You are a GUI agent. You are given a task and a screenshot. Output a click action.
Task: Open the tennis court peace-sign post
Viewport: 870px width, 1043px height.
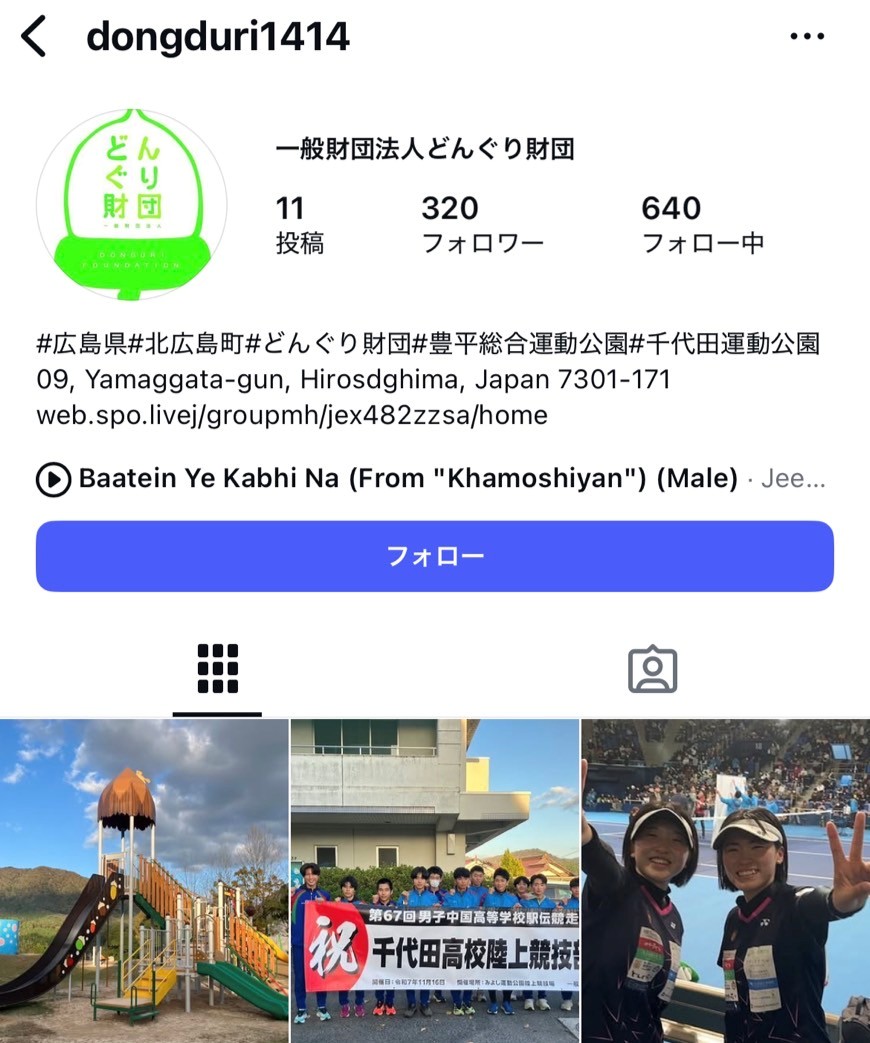726,880
